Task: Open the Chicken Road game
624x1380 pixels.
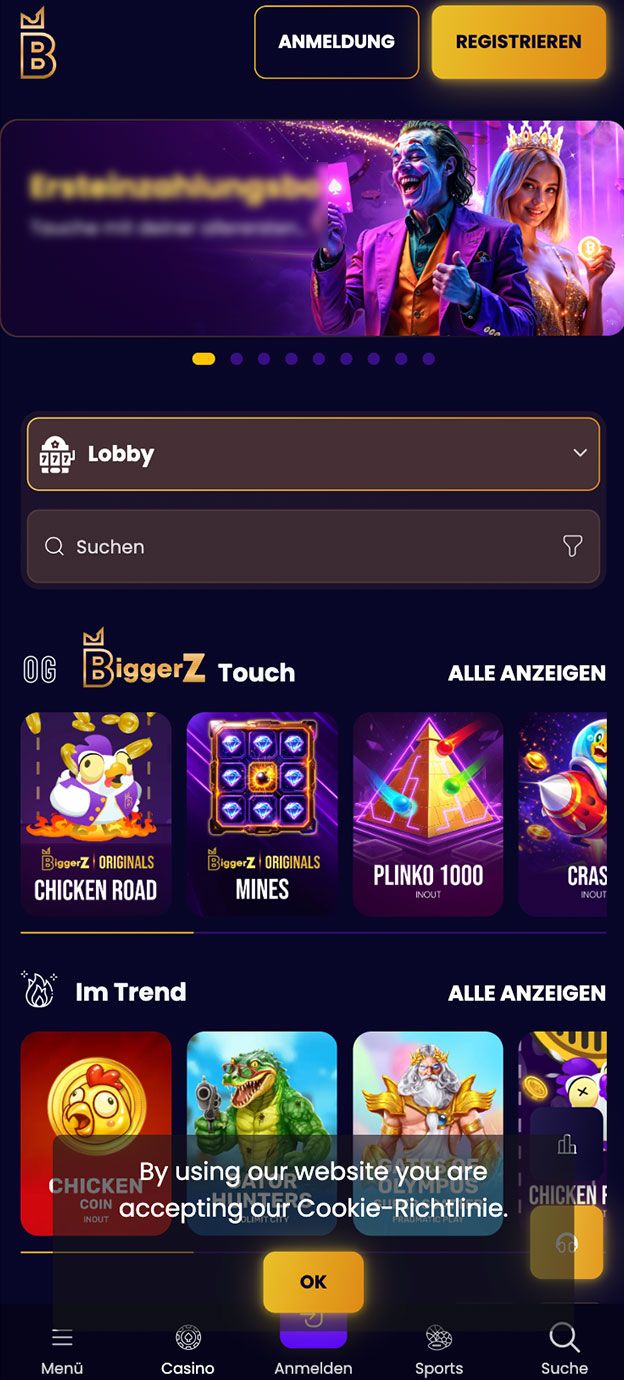Action: coord(96,814)
